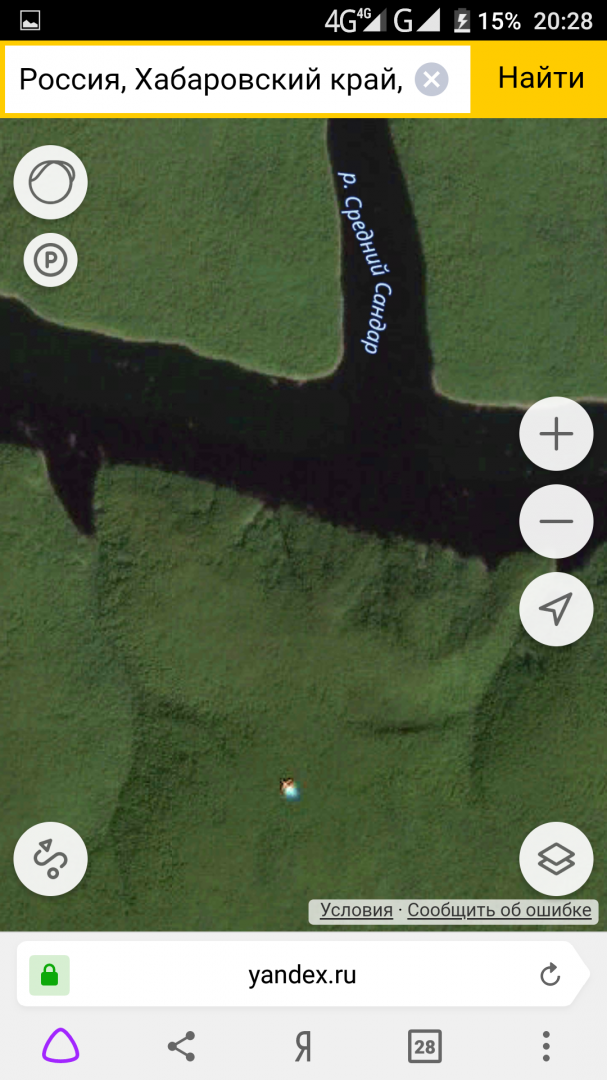Open Сообщить об ошибке link
This screenshot has width=607, height=1080.
[500, 910]
